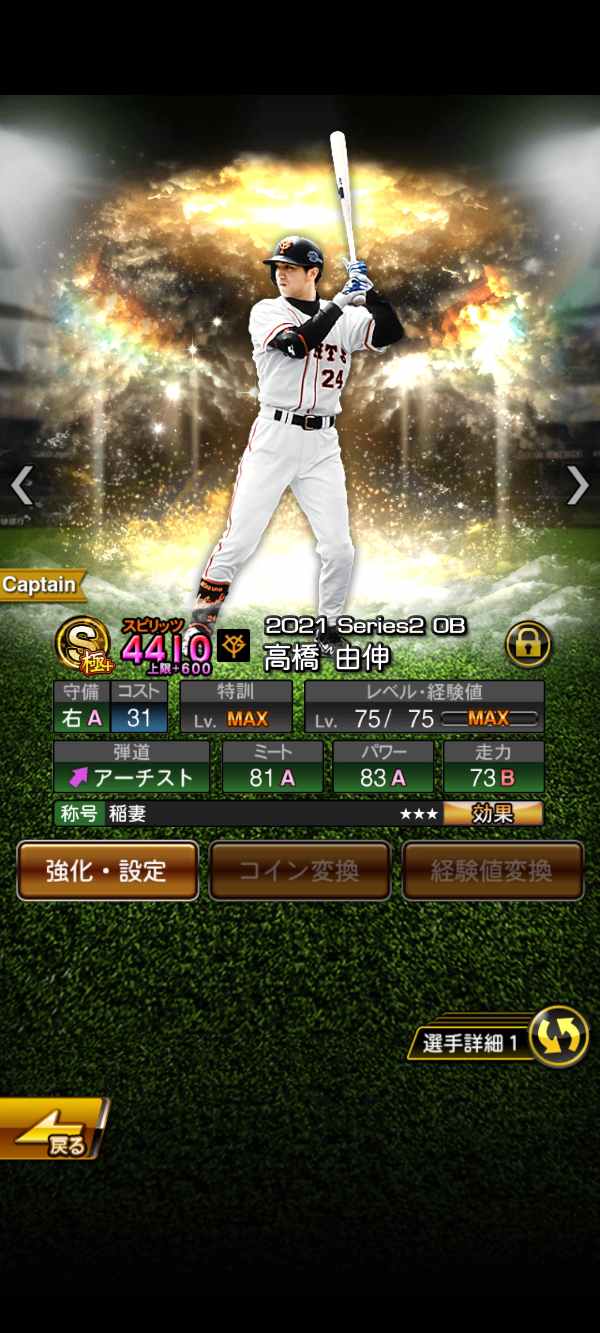
Task: Tap the 戻る back button
Action: [x=52, y=1130]
